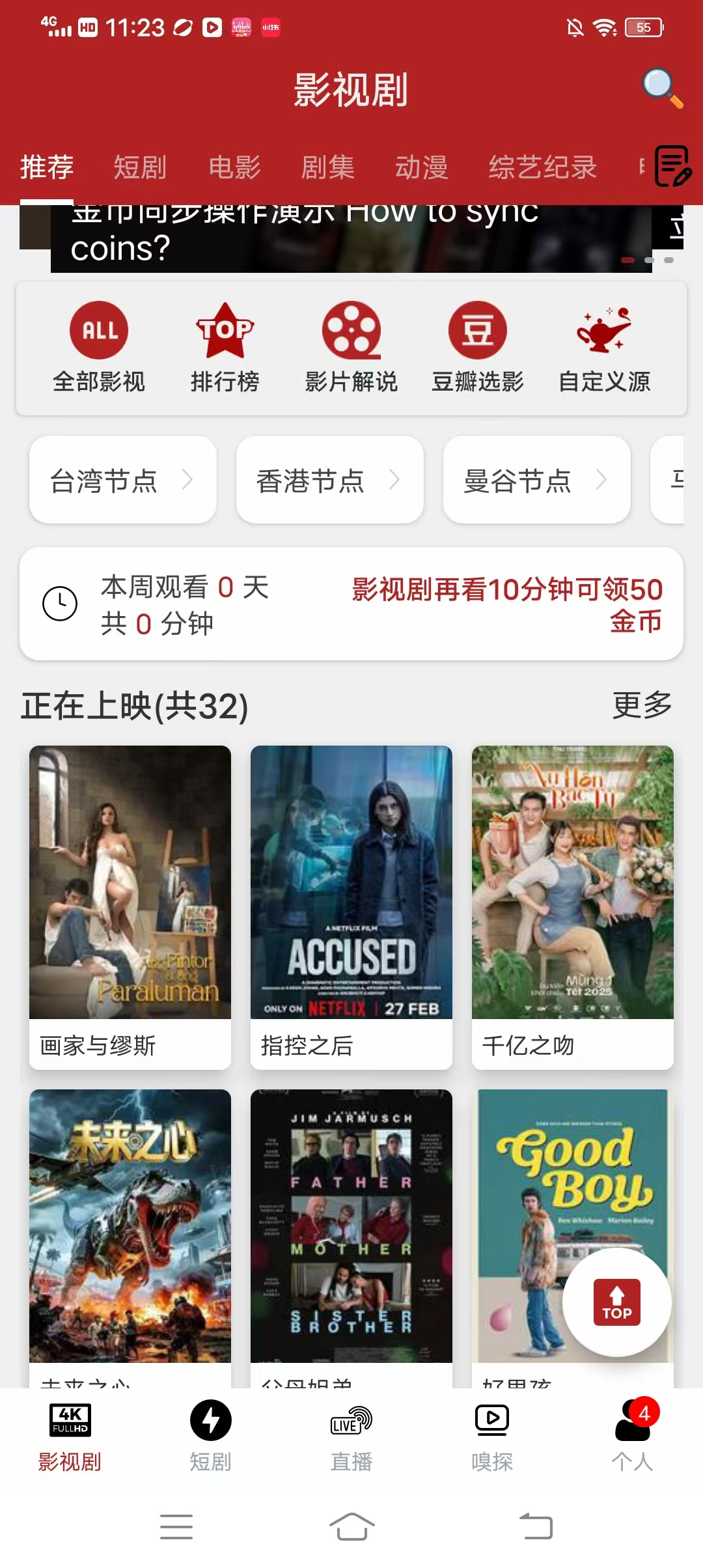Open 全部影视 shortcut

[x=99, y=348]
